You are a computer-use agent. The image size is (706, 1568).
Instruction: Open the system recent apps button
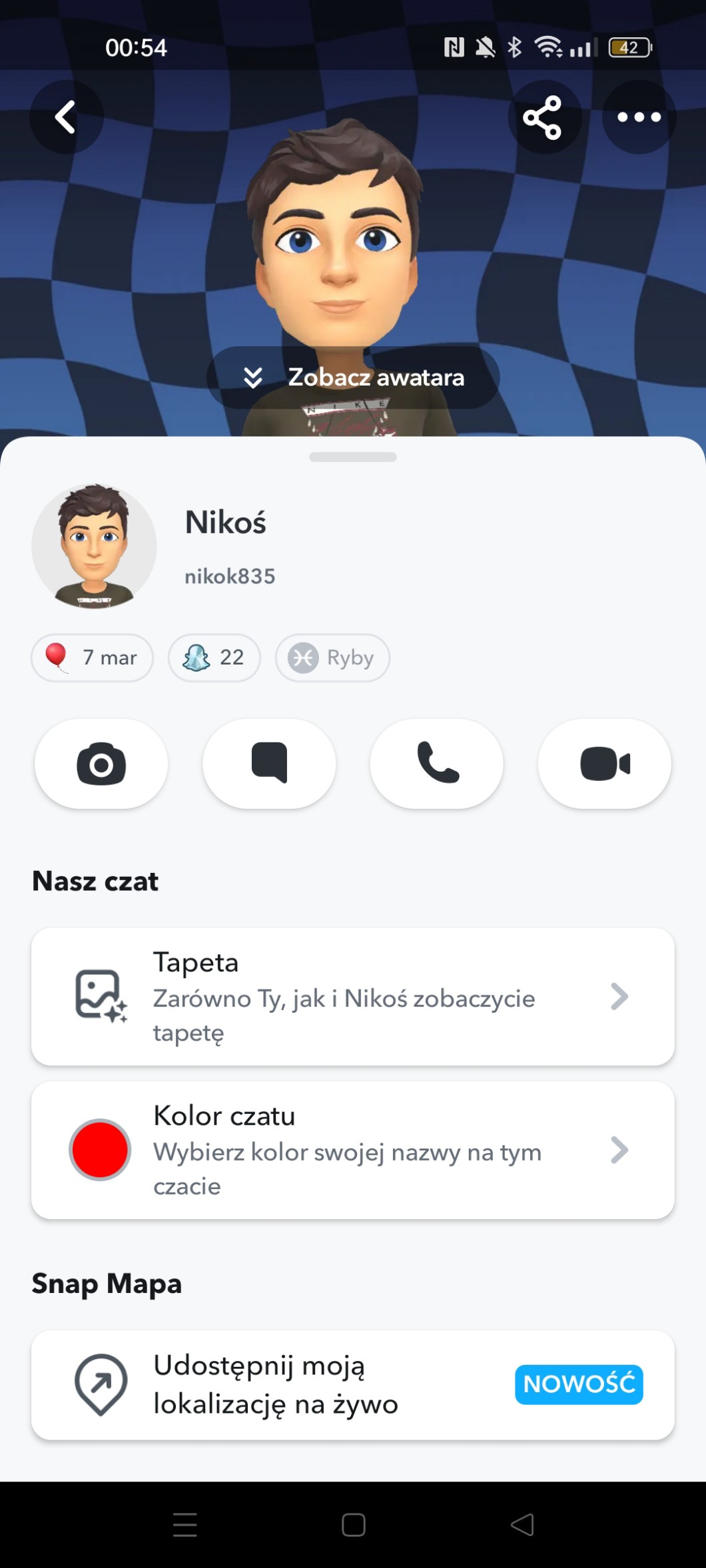point(185,1525)
